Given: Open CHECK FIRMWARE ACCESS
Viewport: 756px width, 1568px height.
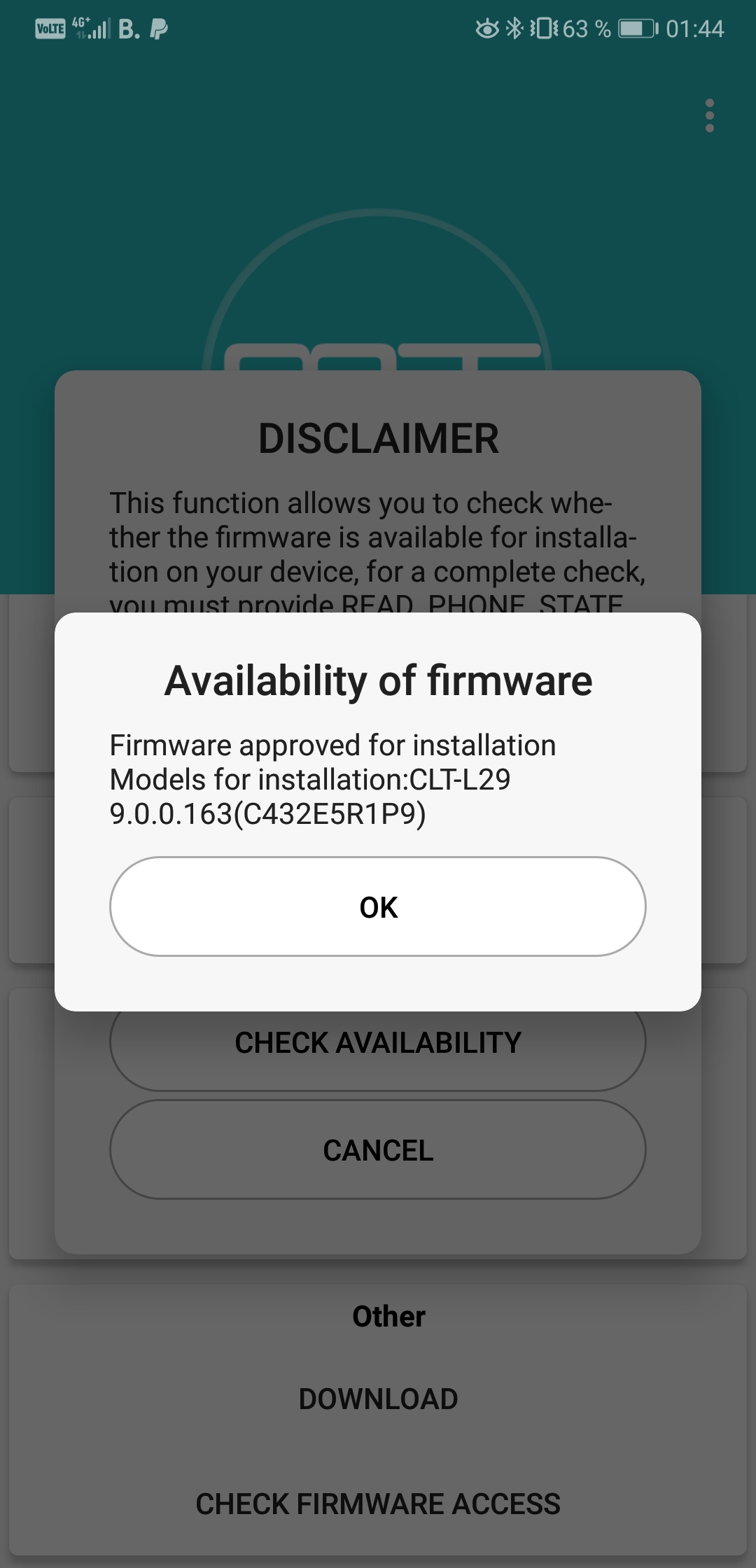Looking at the screenshot, I should [378, 1504].
